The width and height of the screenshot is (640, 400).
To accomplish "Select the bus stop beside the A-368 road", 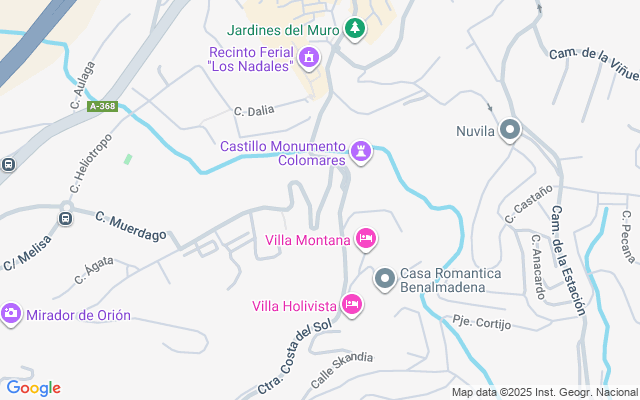I will pyautogui.click(x=8, y=165).
